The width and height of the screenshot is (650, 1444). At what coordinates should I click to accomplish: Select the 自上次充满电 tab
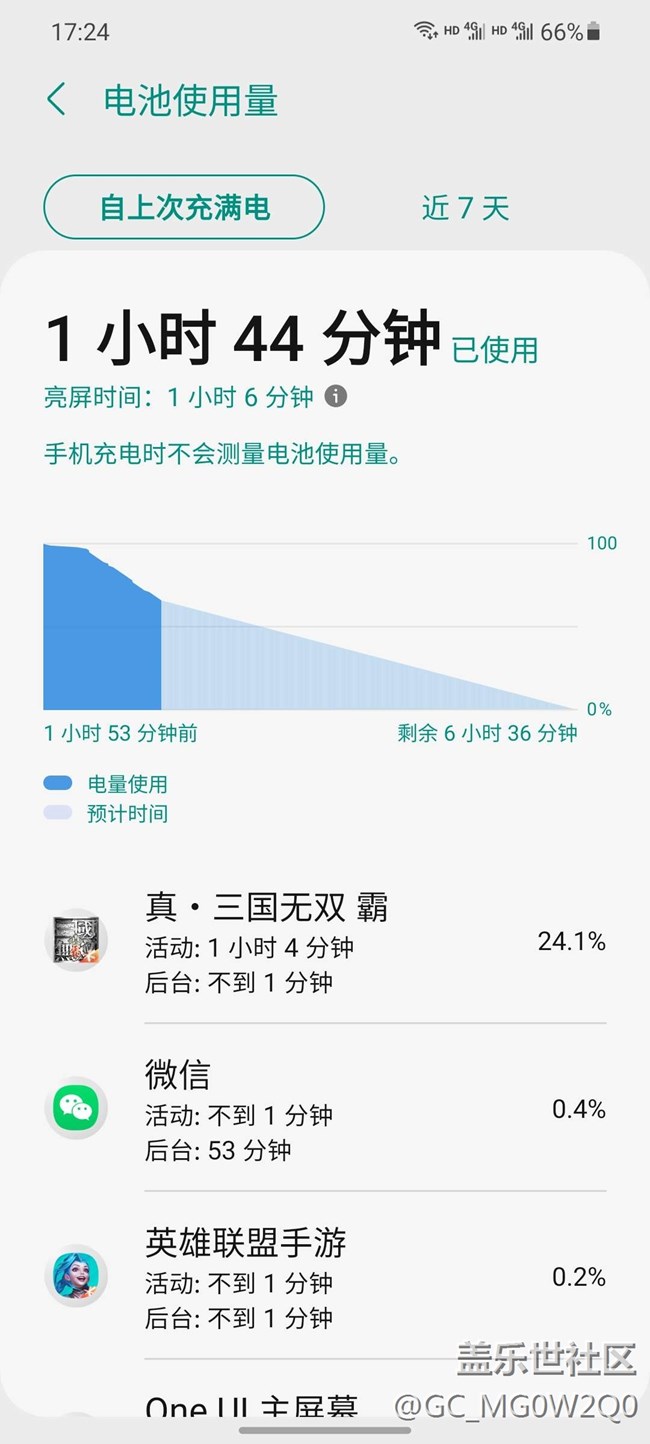click(x=184, y=208)
